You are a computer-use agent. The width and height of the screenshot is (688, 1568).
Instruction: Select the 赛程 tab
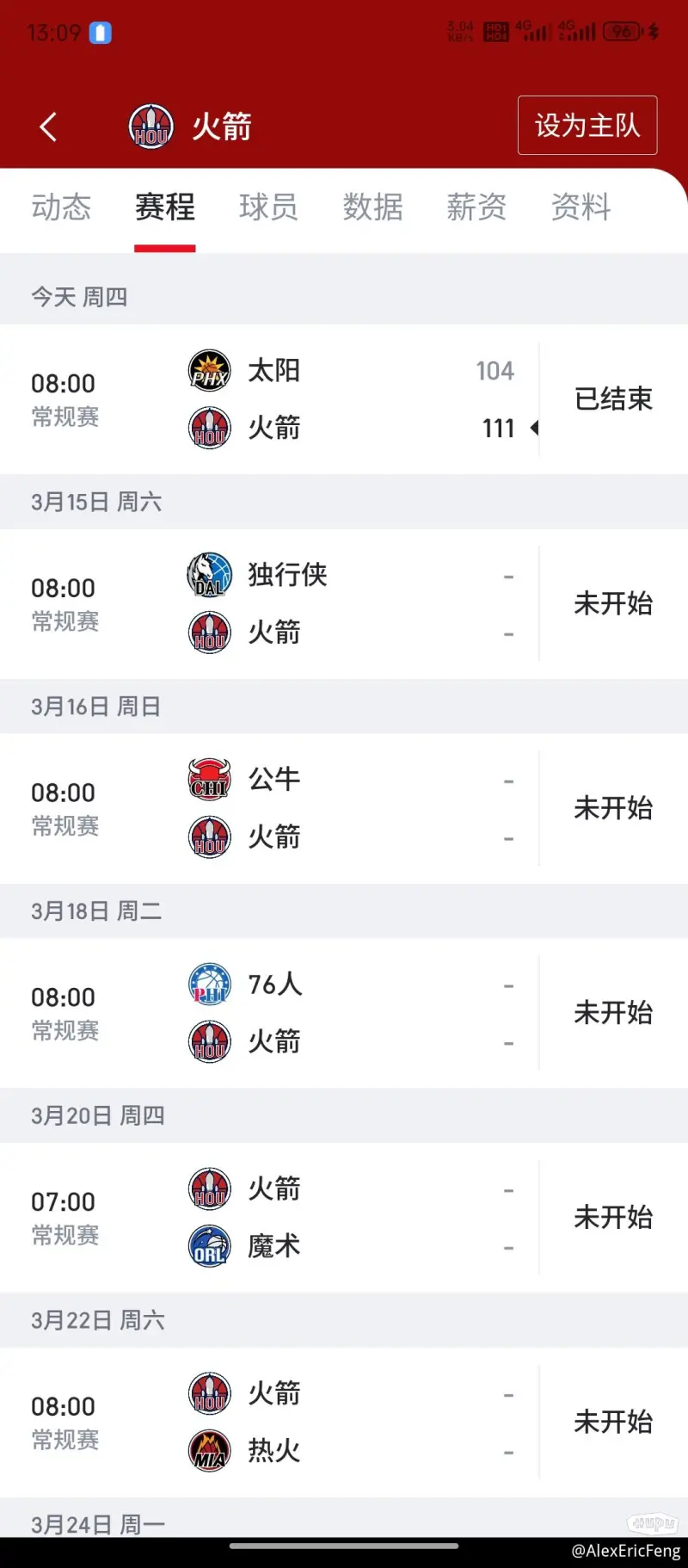tap(165, 207)
